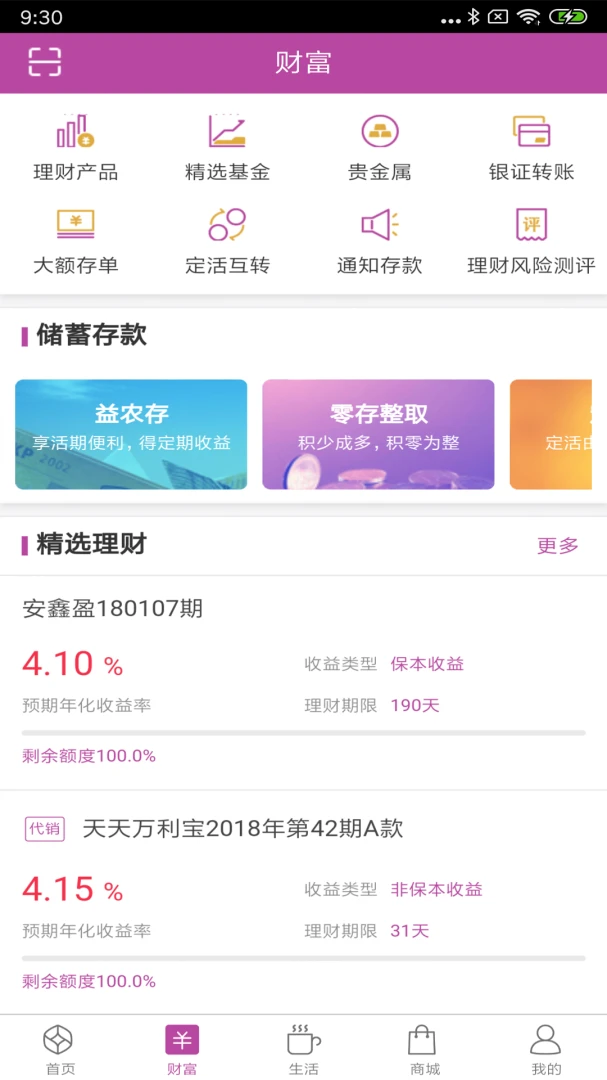607x1080 pixels.
Task: Open the 零存整取 savings card
Action: (x=378, y=434)
